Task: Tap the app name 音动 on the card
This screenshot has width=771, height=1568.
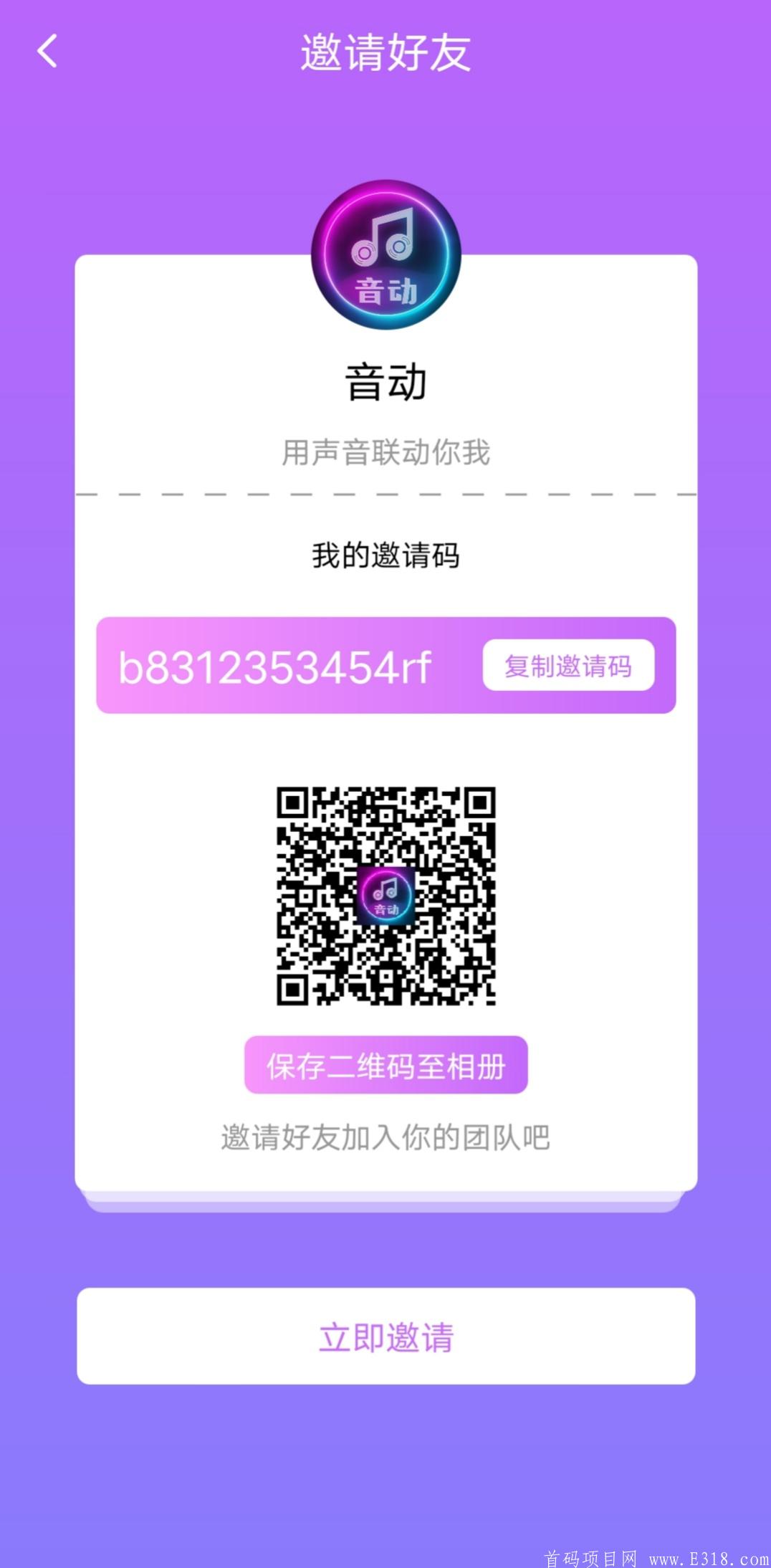Action: tap(385, 382)
